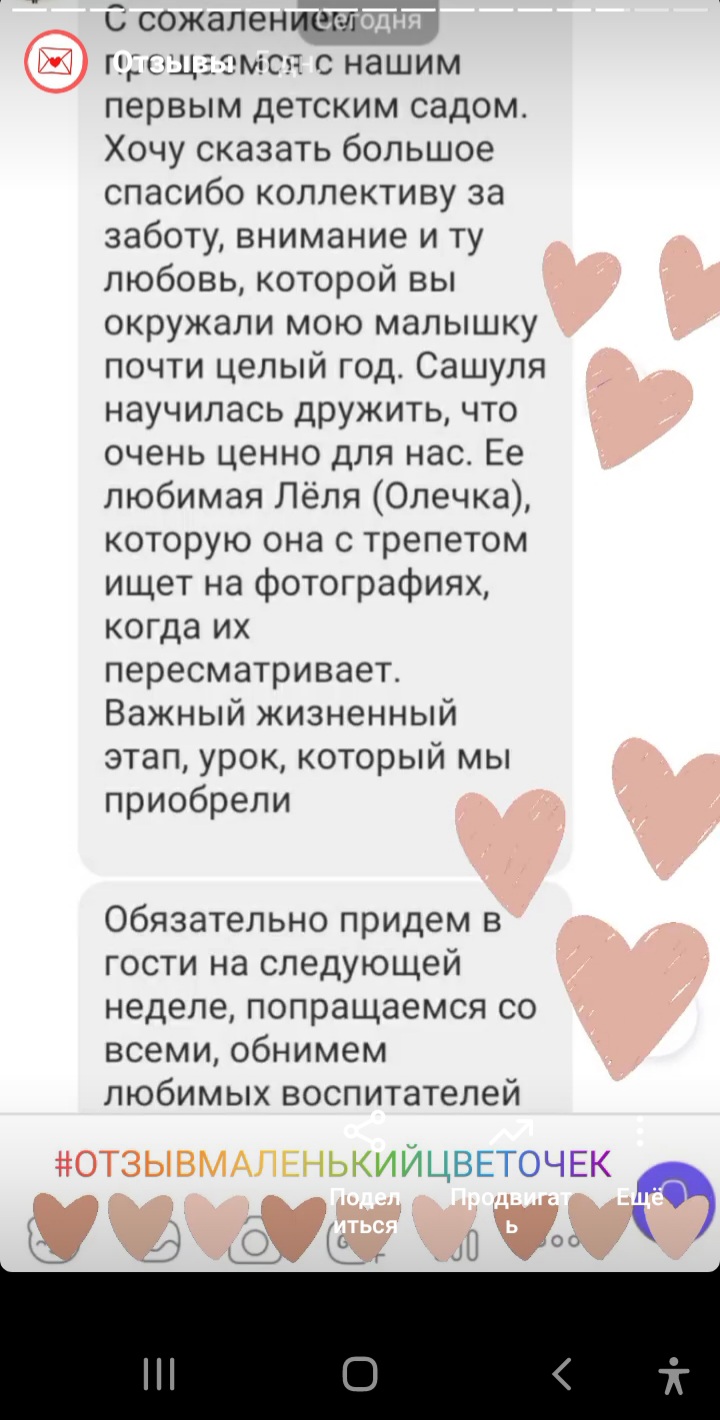Screen dimensions: 720x1420
Task: Go back using the system back button
Action: 562,1374
